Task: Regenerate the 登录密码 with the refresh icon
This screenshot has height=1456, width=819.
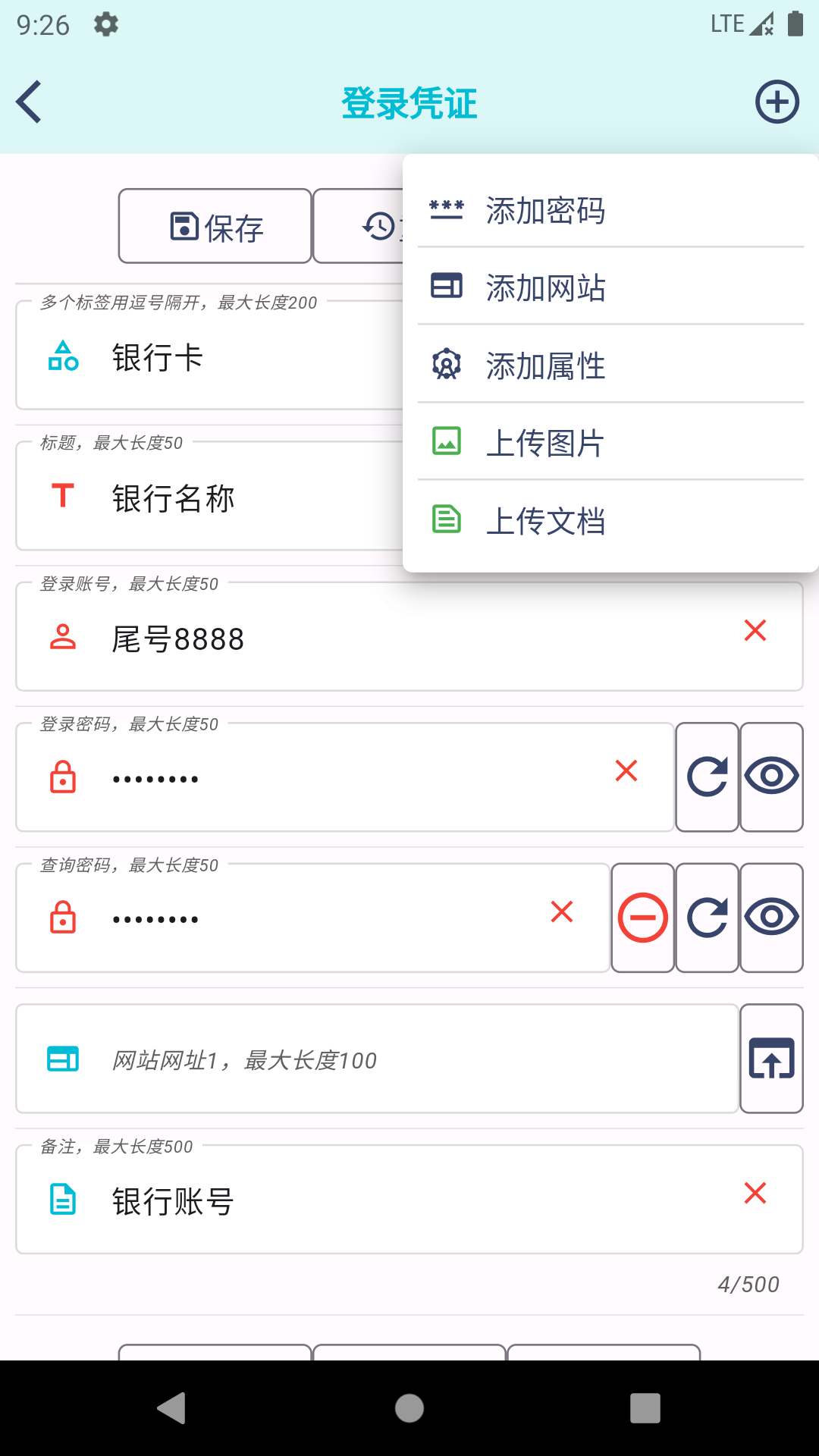Action: [707, 777]
